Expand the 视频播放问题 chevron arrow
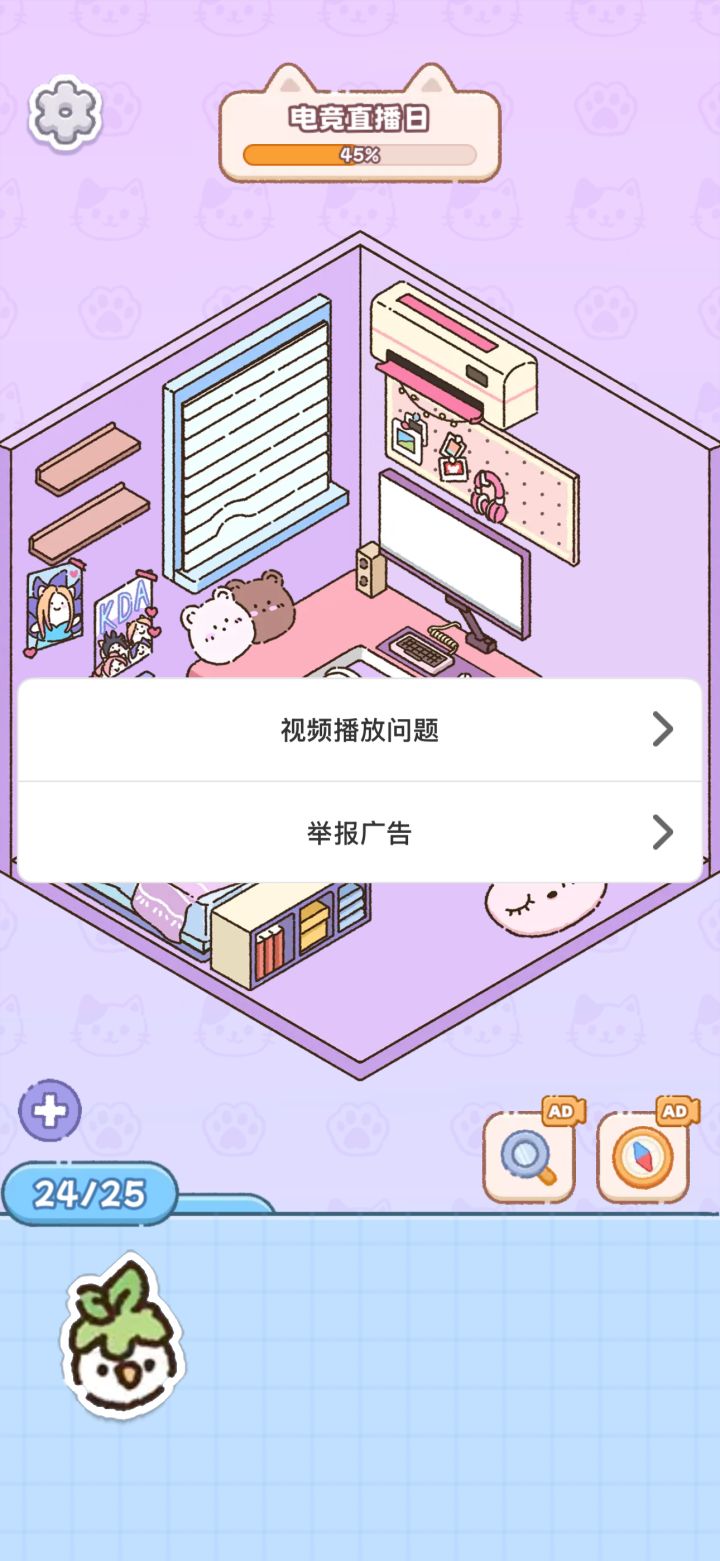Image resolution: width=720 pixels, height=1561 pixels. pos(661,730)
